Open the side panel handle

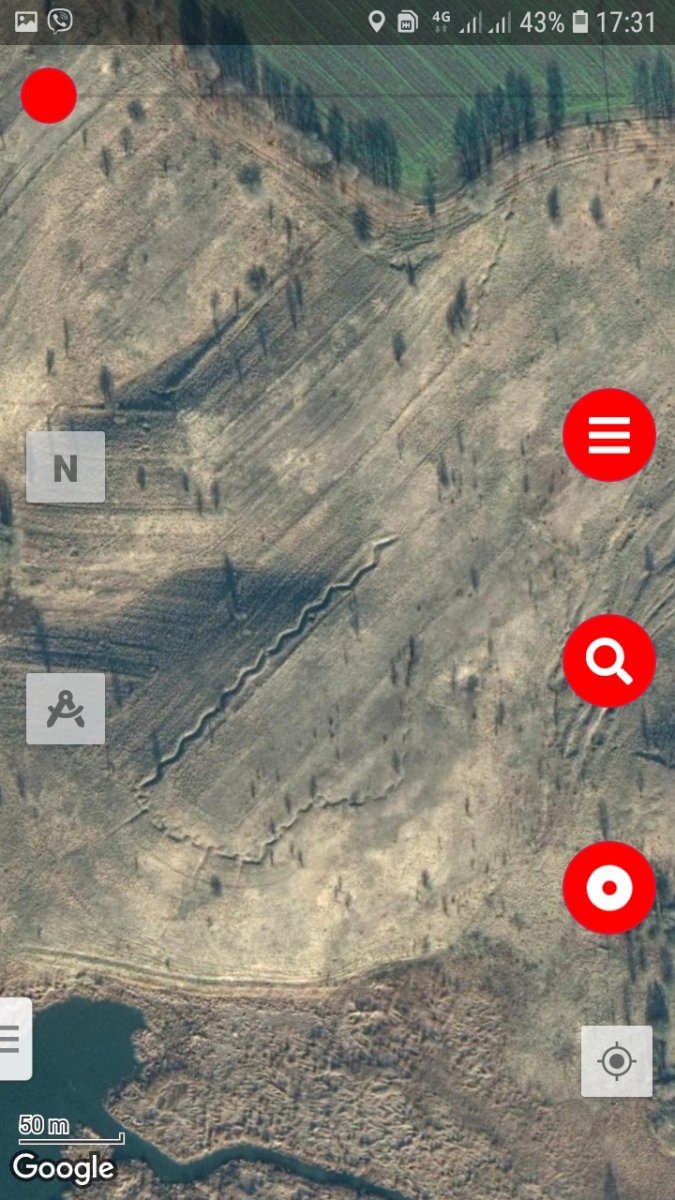[x=13, y=1039]
